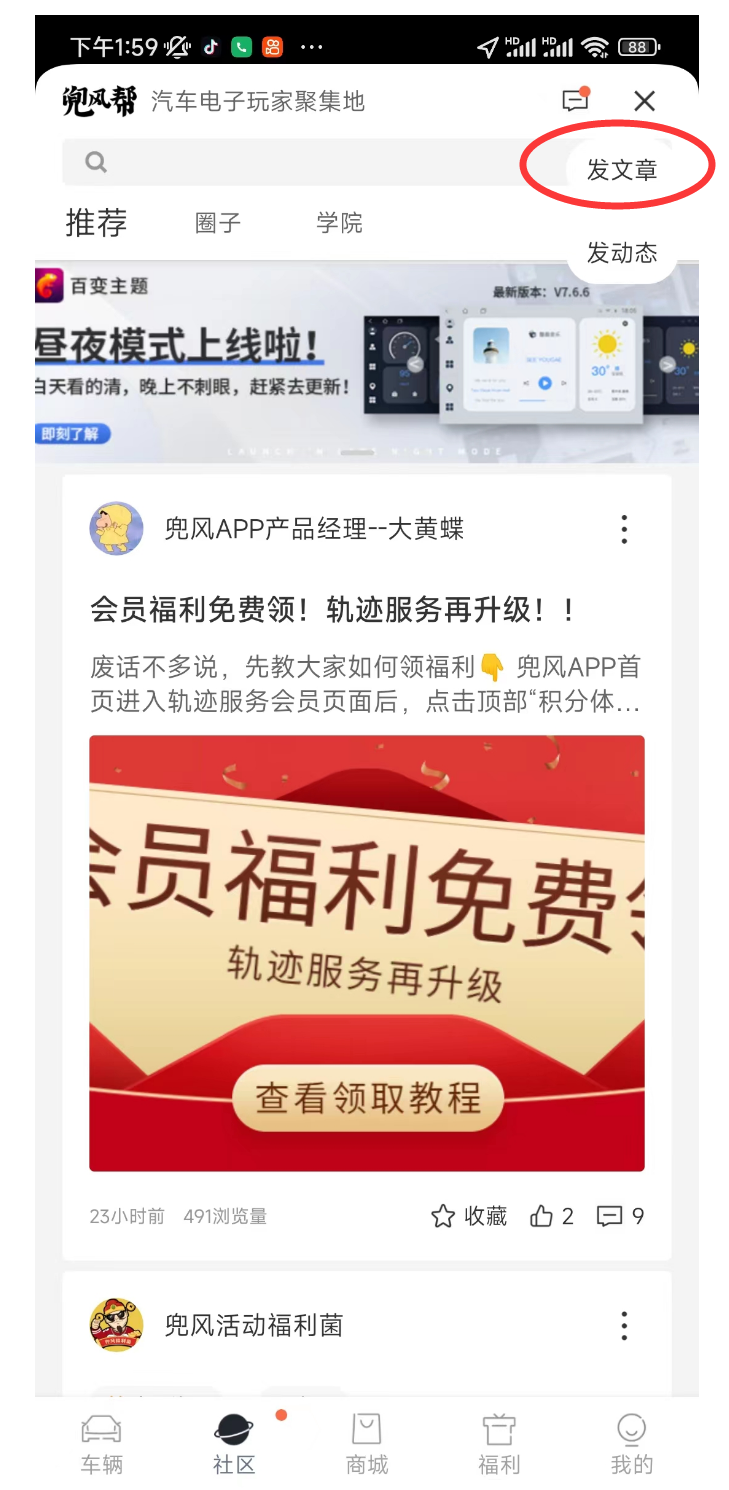Select 发文章 to post an article
The width and height of the screenshot is (729, 1490).
click(622, 169)
